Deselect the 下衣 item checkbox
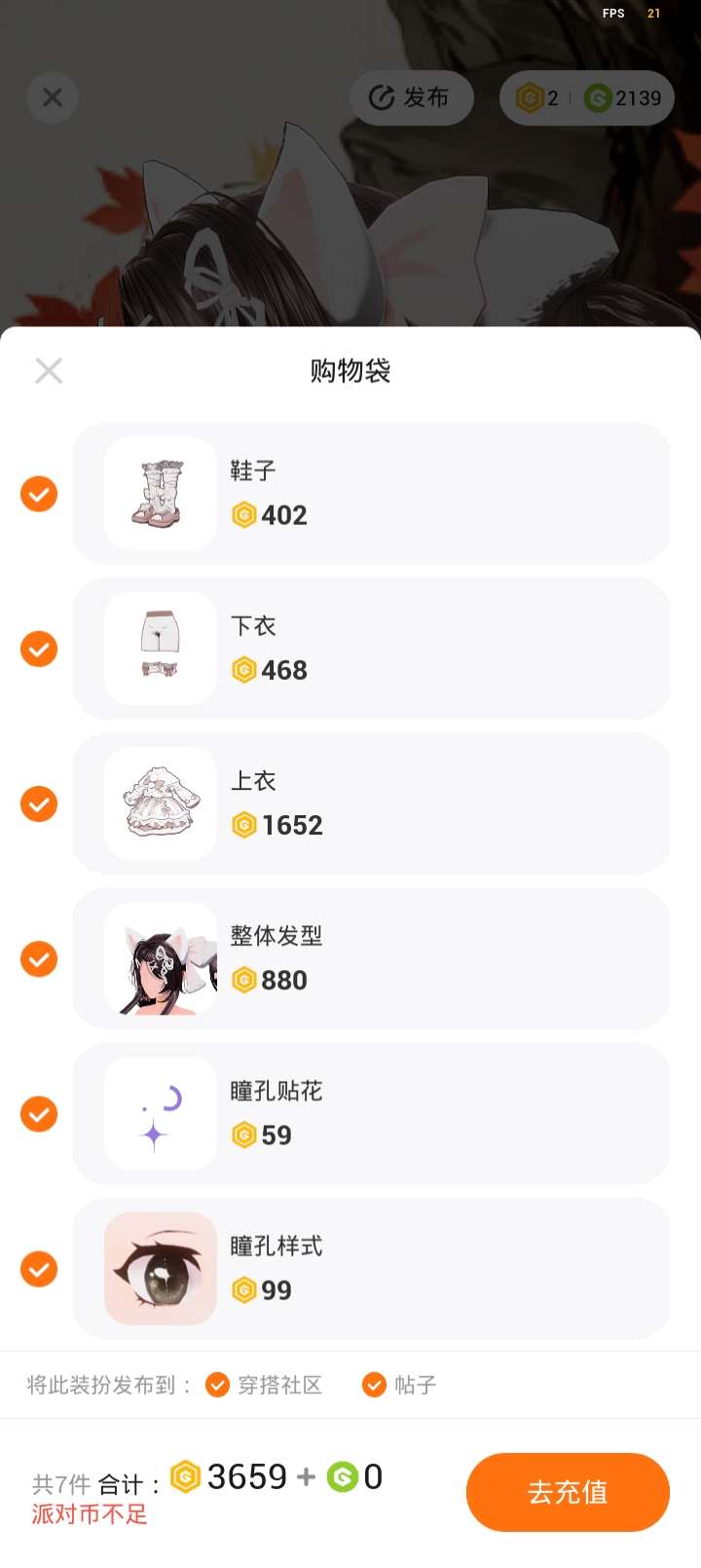 pos(39,649)
